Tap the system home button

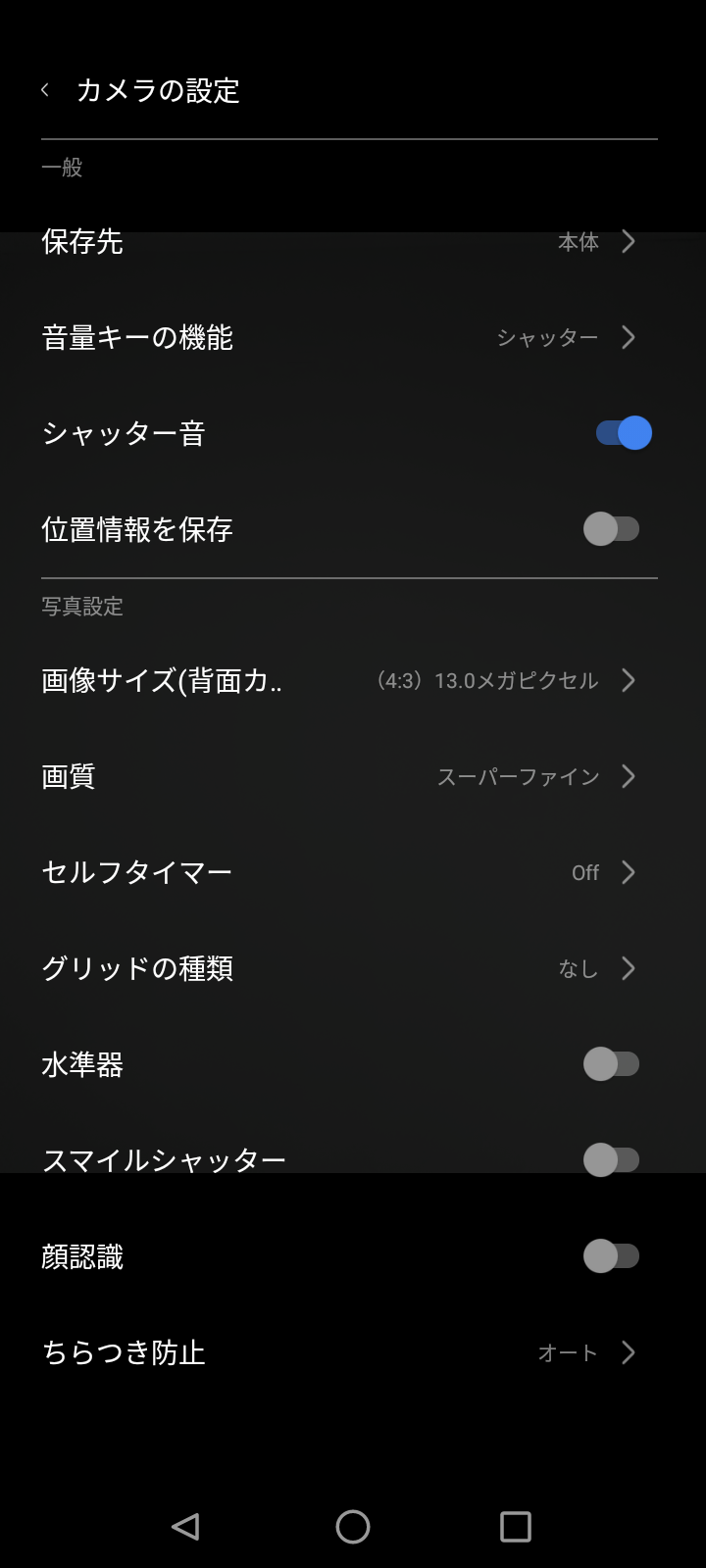353,1526
